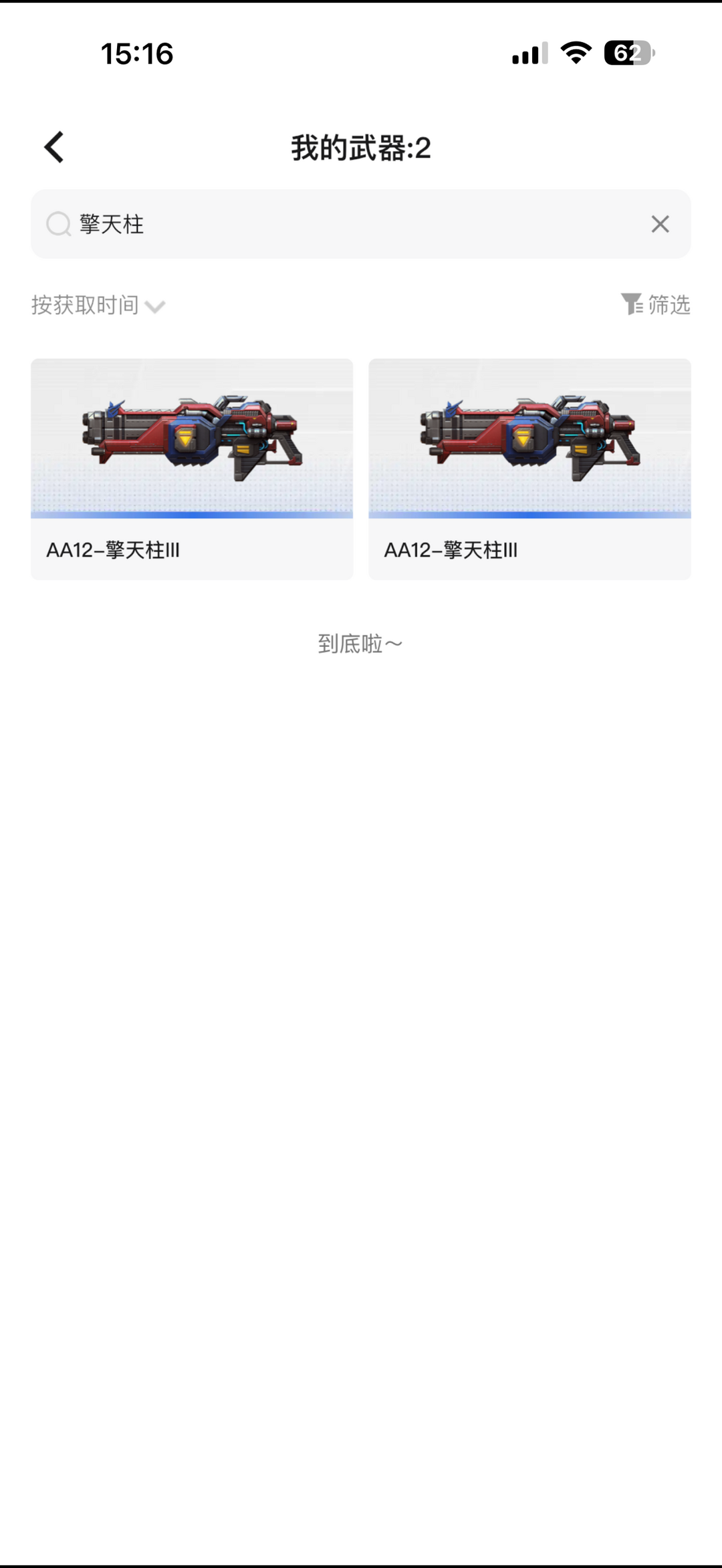The image size is (722, 1568).
Task: Open the 筛选 filter options
Action: [x=655, y=305]
